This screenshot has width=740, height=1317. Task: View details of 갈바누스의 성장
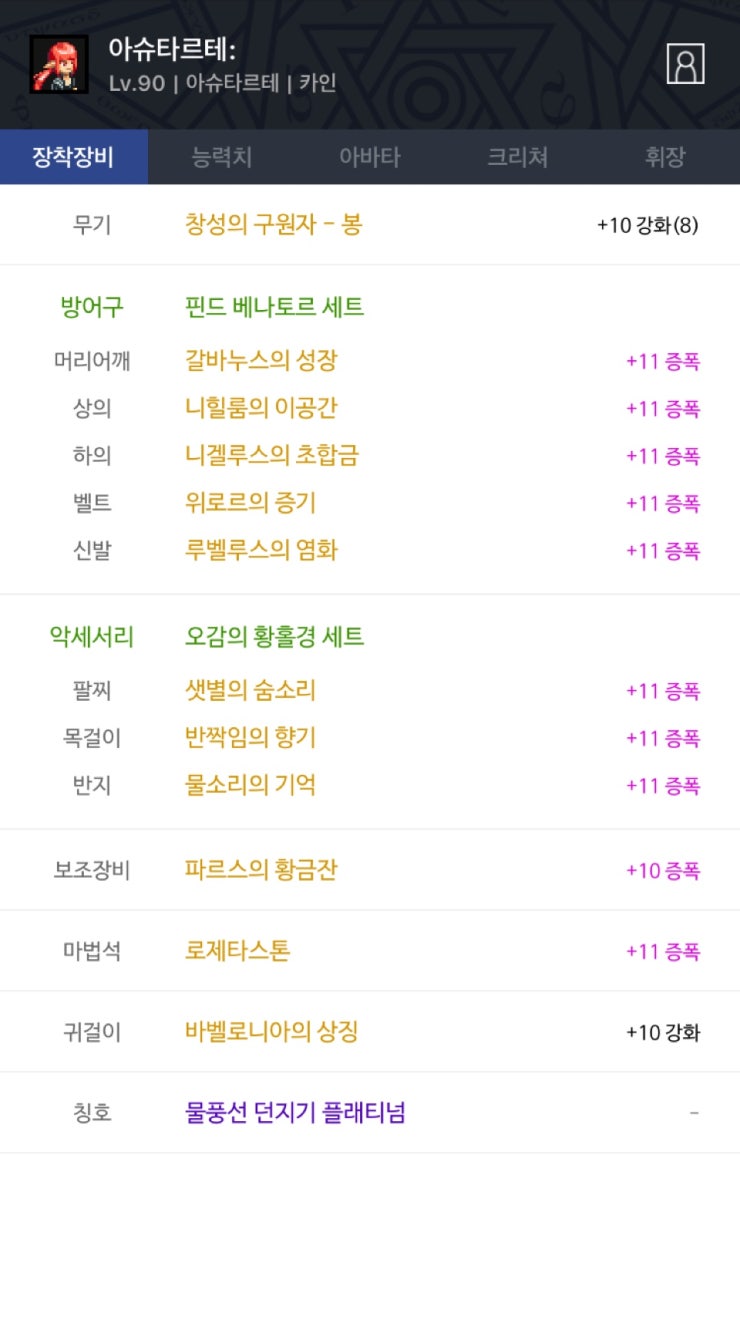(261, 360)
